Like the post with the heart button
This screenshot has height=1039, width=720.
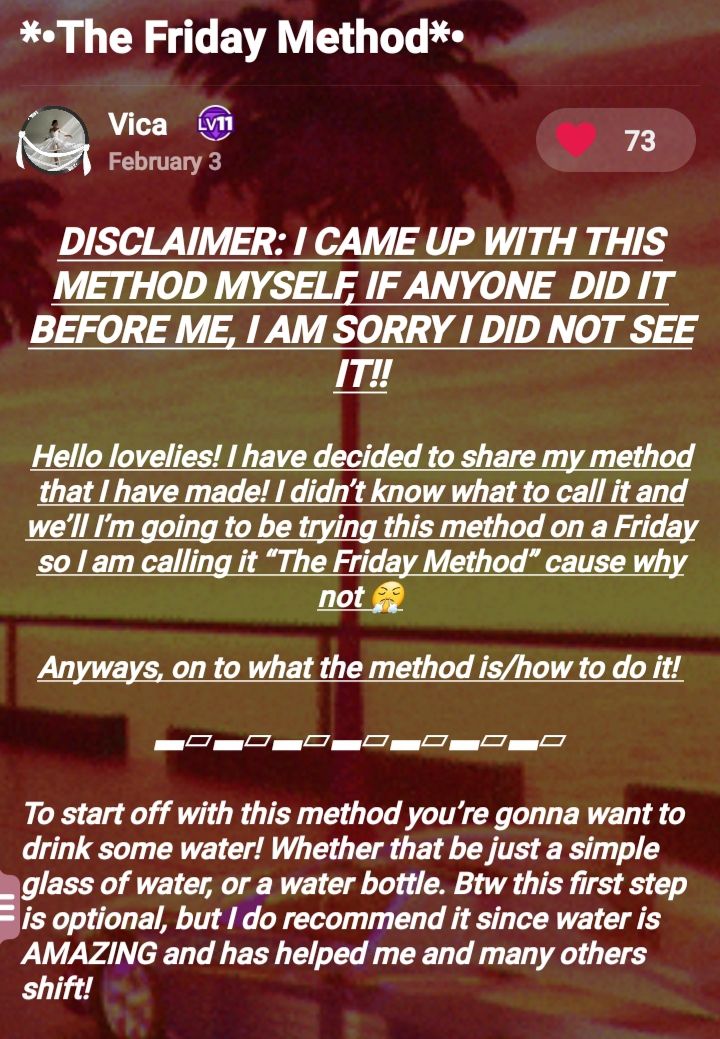point(577,140)
